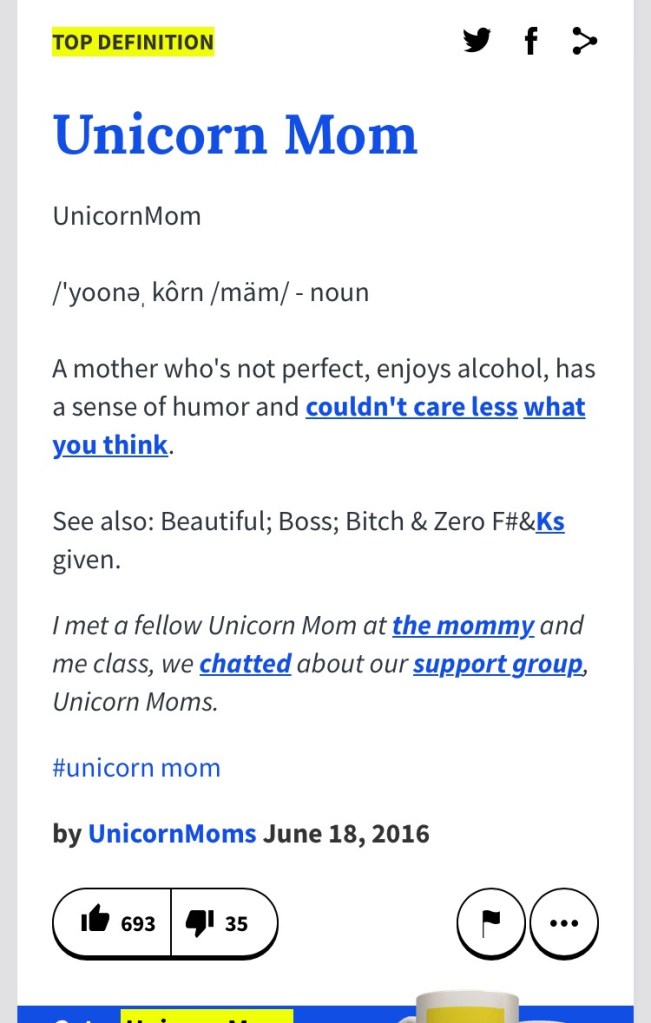The width and height of the screenshot is (651, 1023).
Task: Flag this definition for review
Action: coord(490,923)
